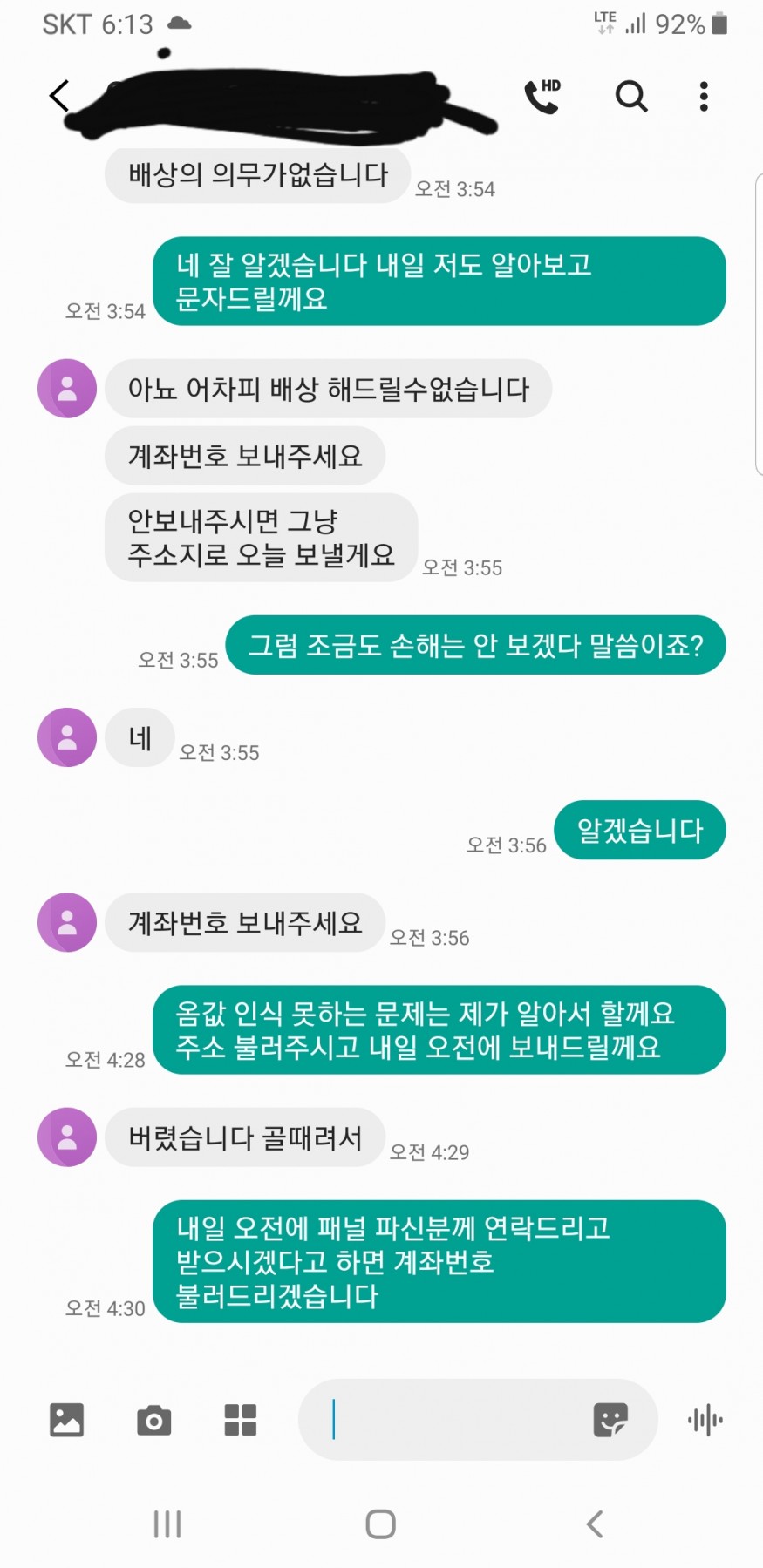Open contact avatar beside 버렸습니다 골때려서

click(67, 1137)
